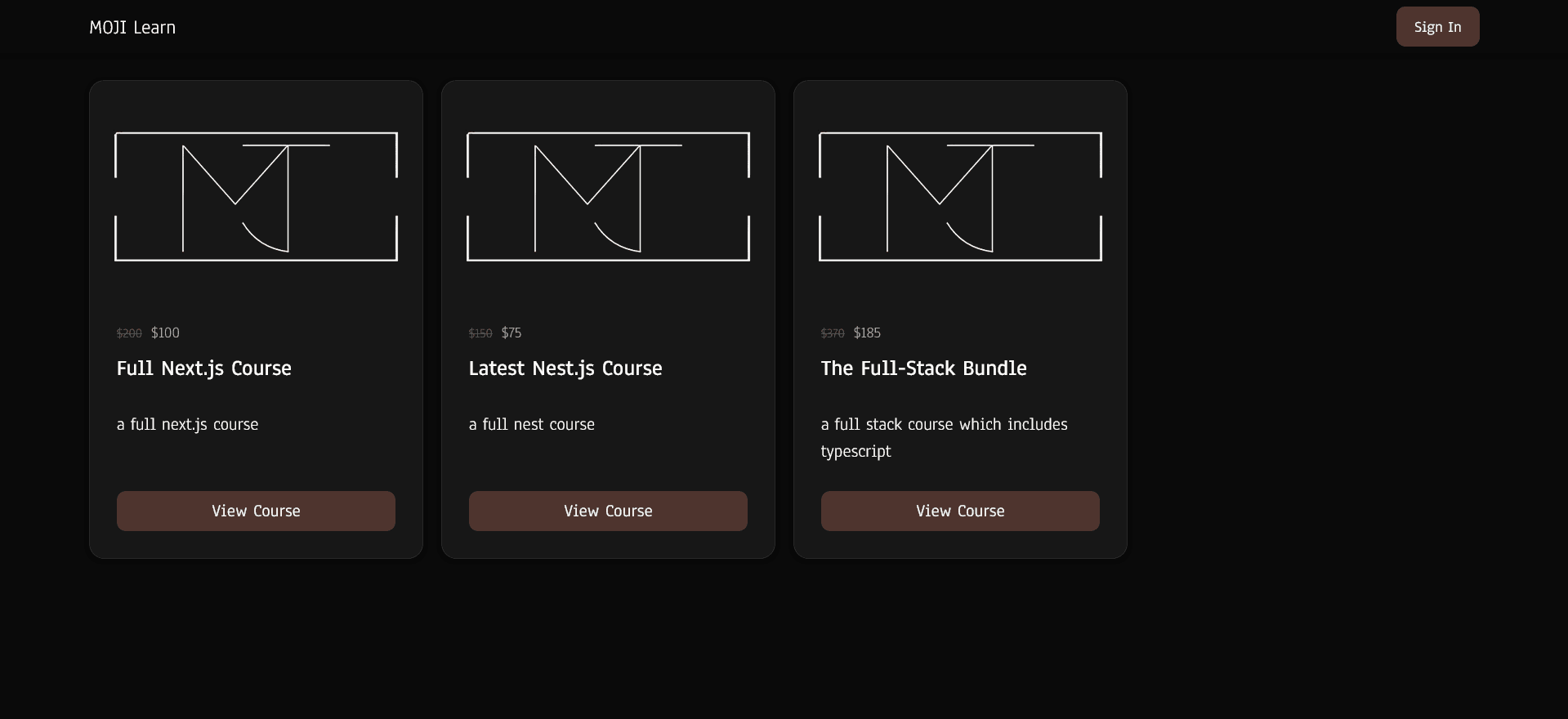Screen dimensions: 1568x719
Task: Open the MOJI Learn home link
Action: click(x=132, y=28)
